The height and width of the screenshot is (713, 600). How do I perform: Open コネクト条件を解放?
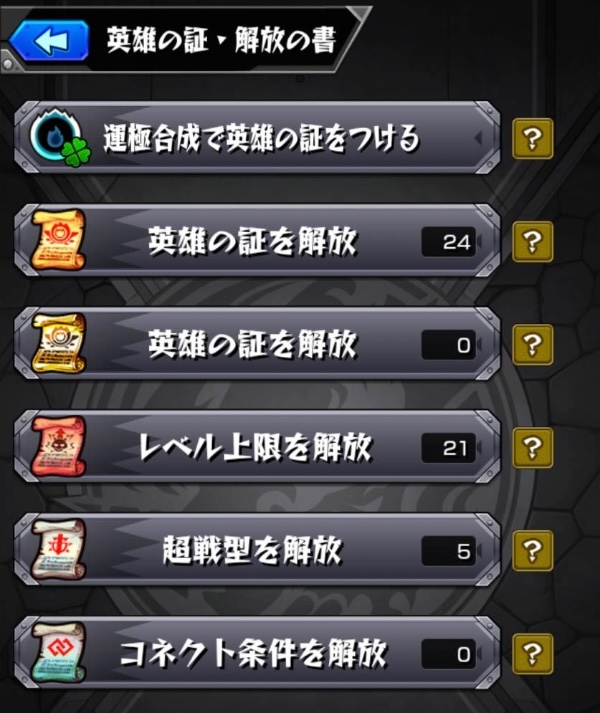click(258, 654)
